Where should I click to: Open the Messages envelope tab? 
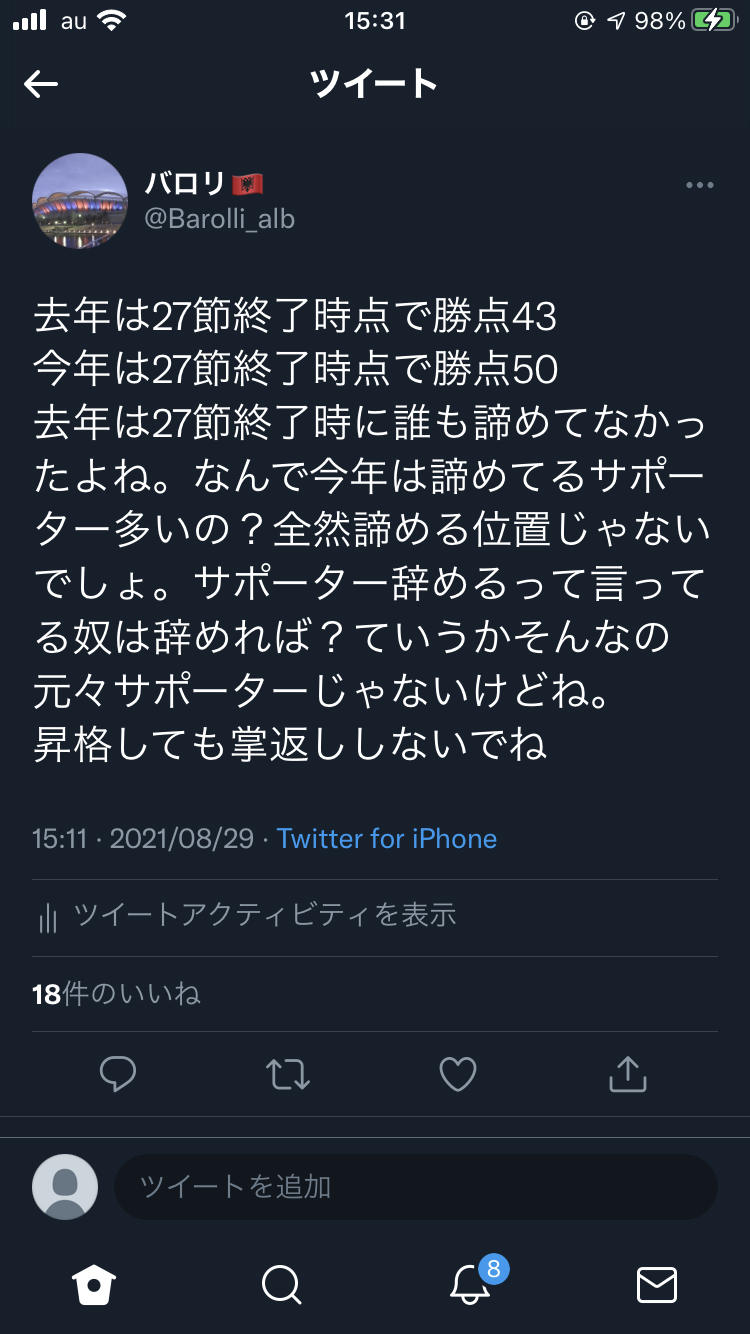657,1285
